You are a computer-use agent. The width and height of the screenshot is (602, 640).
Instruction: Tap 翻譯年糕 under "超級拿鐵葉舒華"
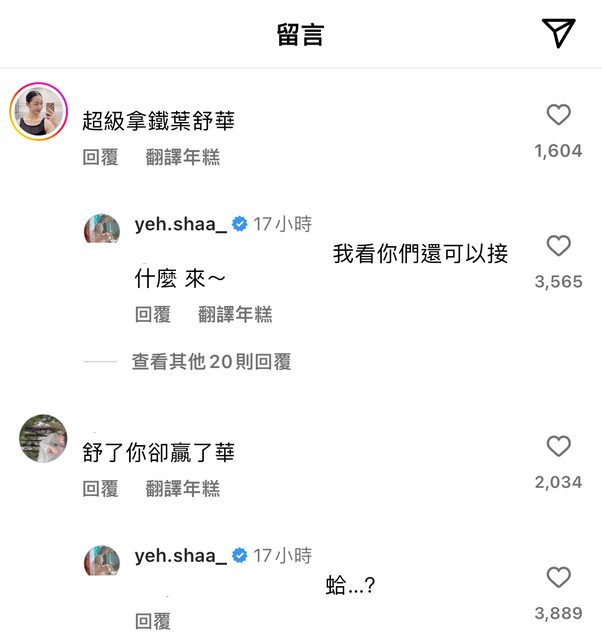click(x=183, y=158)
